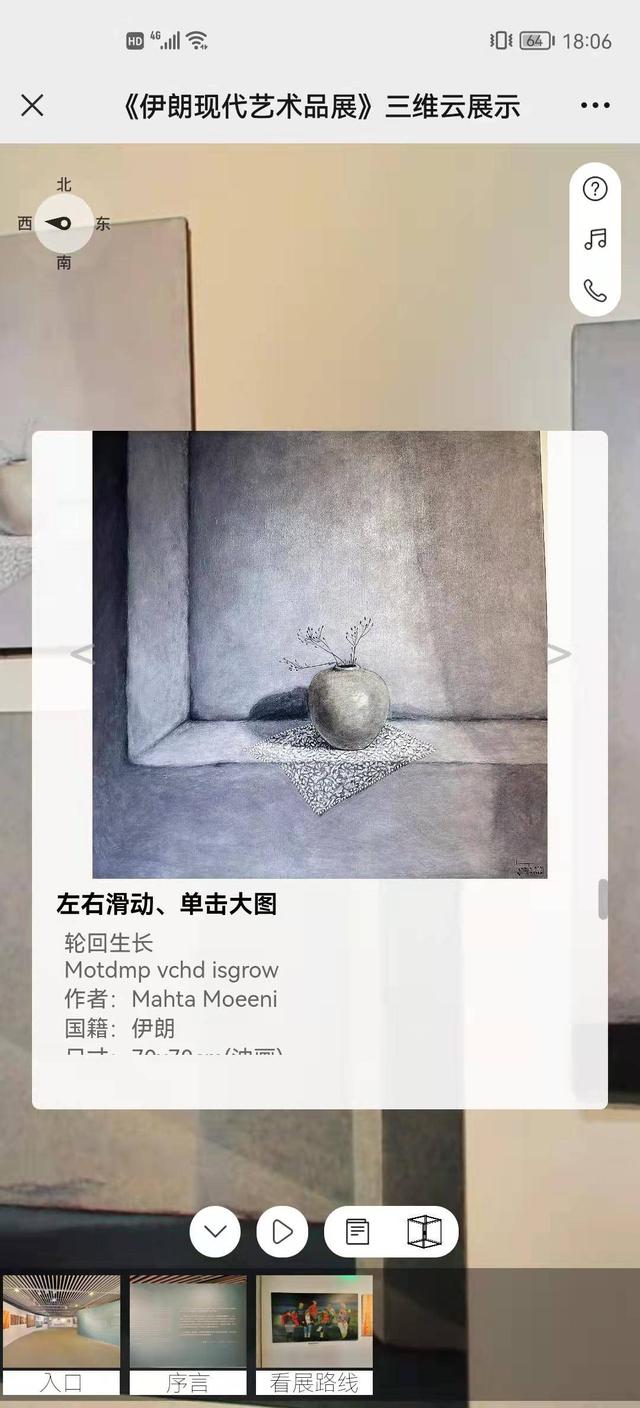
Task: Jump to the 入口 scene
Action: pyautogui.click(x=61, y=1333)
